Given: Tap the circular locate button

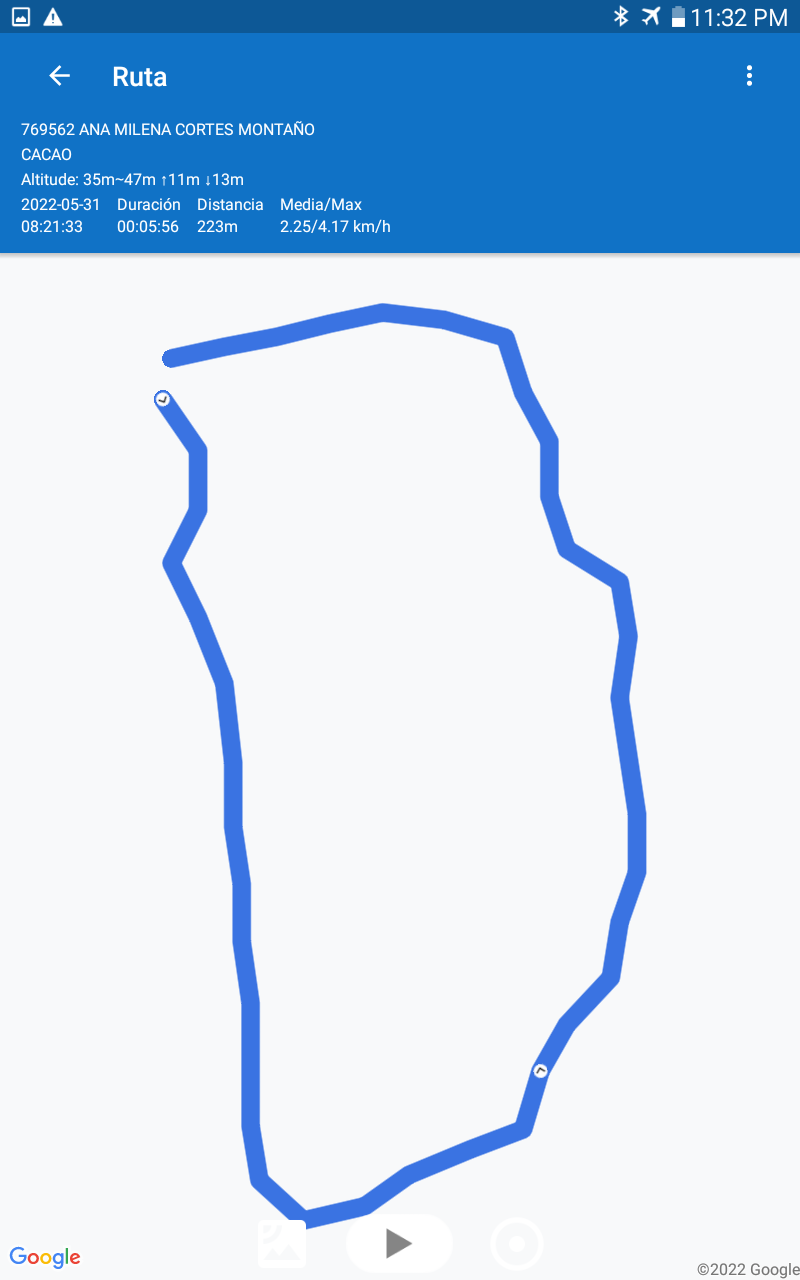Looking at the screenshot, I should (x=517, y=1244).
